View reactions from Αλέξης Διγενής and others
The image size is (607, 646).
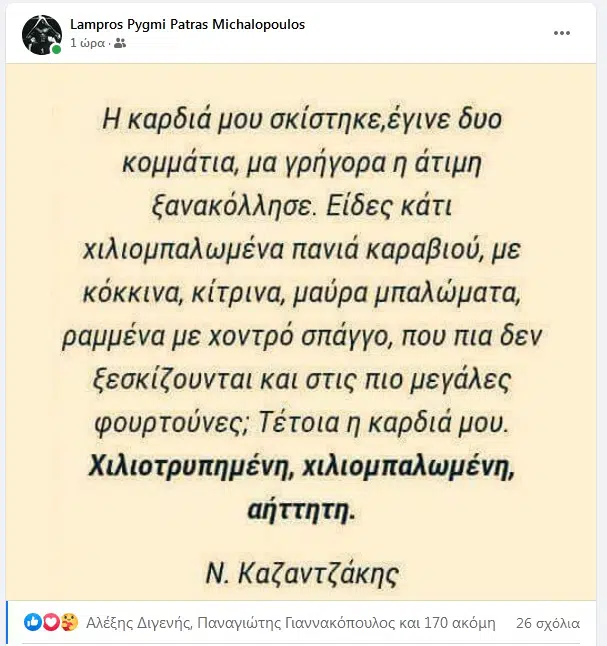click(291, 622)
